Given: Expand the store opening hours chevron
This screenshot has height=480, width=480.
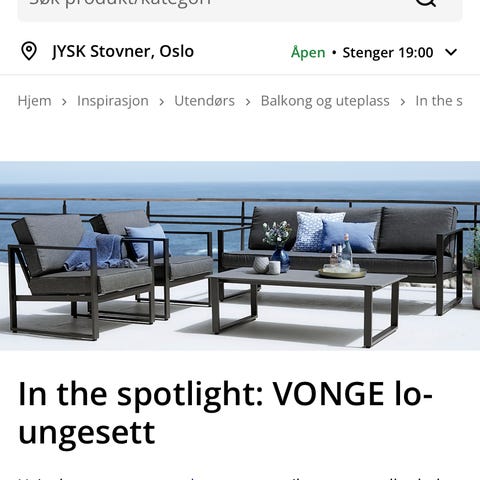Looking at the screenshot, I should [x=451, y=52].
